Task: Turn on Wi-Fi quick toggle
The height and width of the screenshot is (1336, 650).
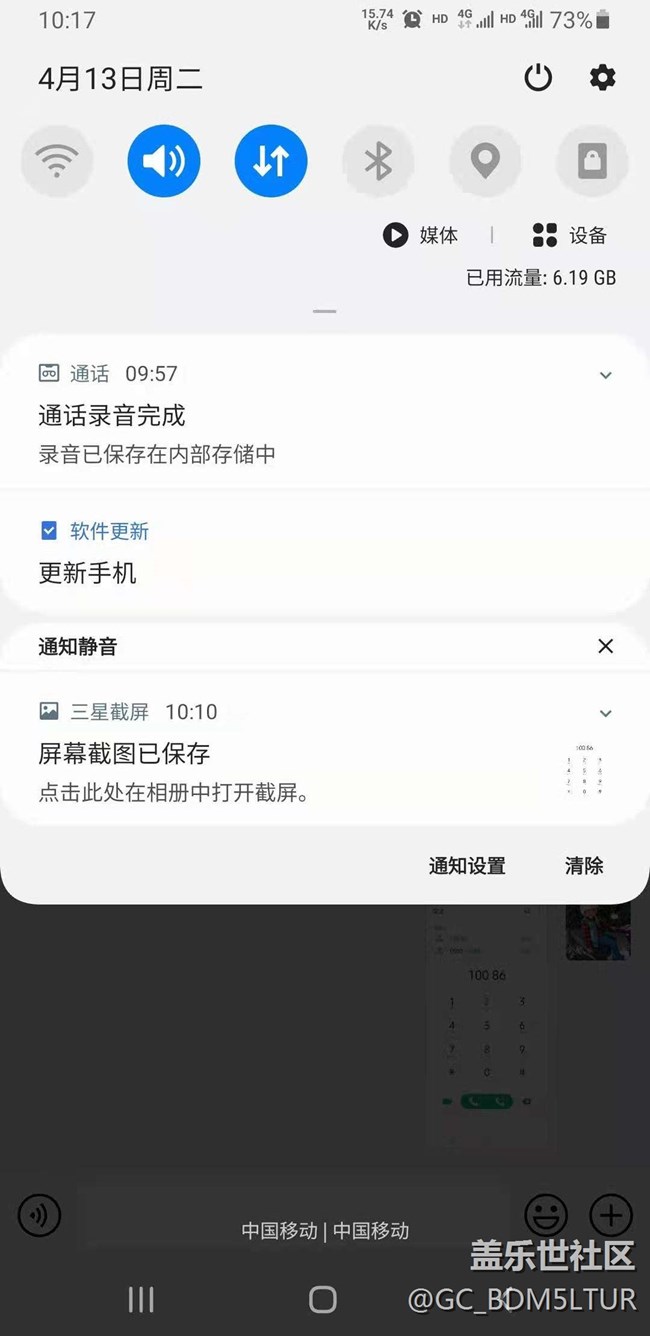Action: (57, 161)
